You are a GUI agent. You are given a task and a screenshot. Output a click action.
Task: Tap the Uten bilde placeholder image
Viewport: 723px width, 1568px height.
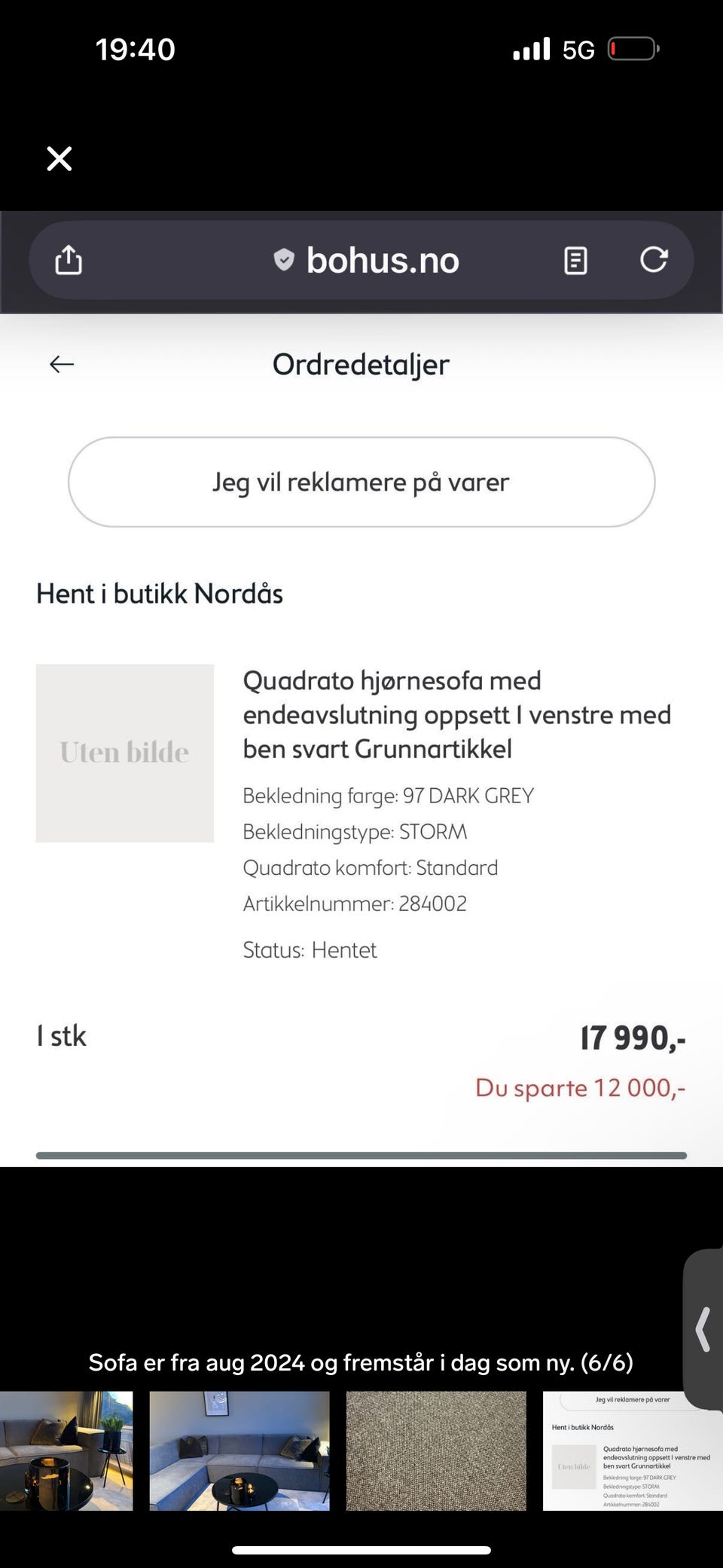125,753
